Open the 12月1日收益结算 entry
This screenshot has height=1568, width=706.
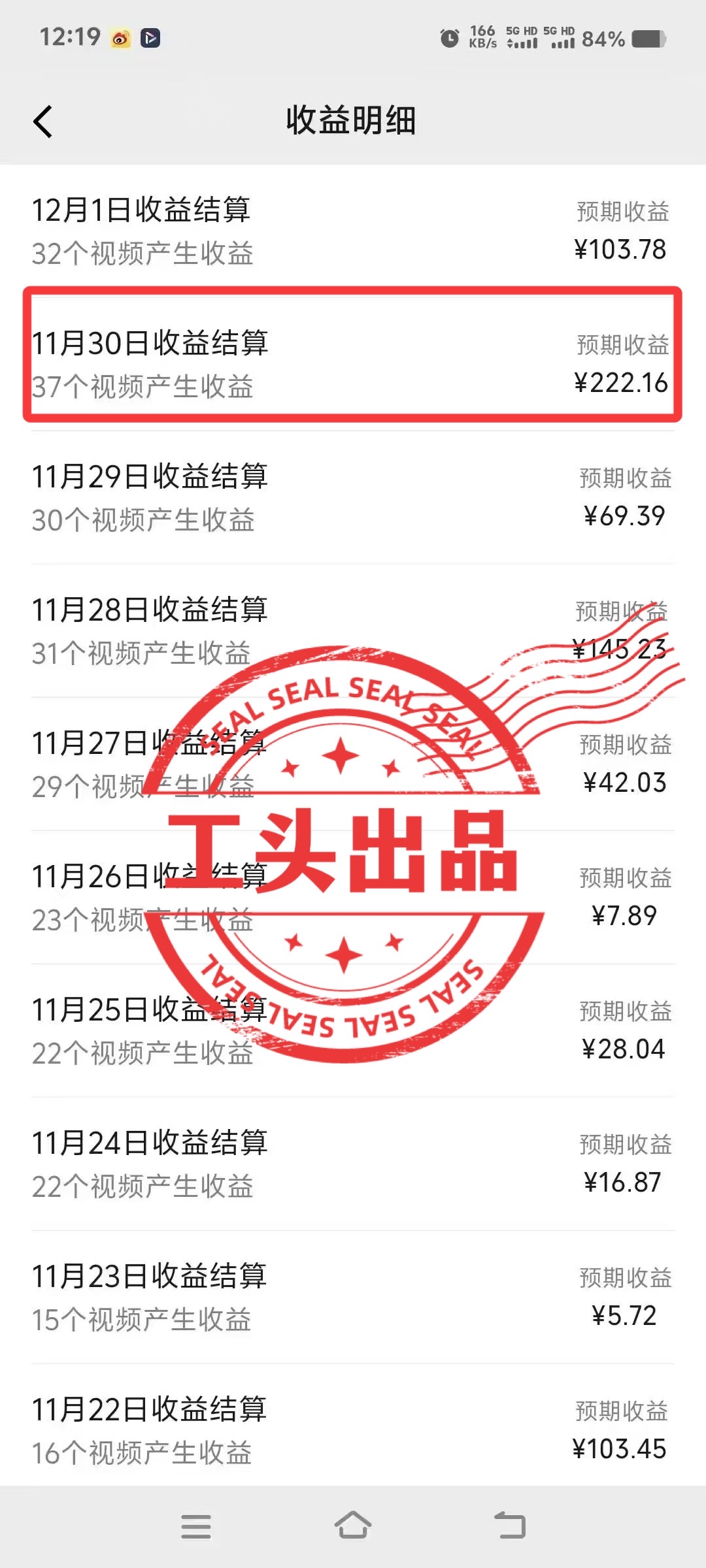[x=353, y=230]
